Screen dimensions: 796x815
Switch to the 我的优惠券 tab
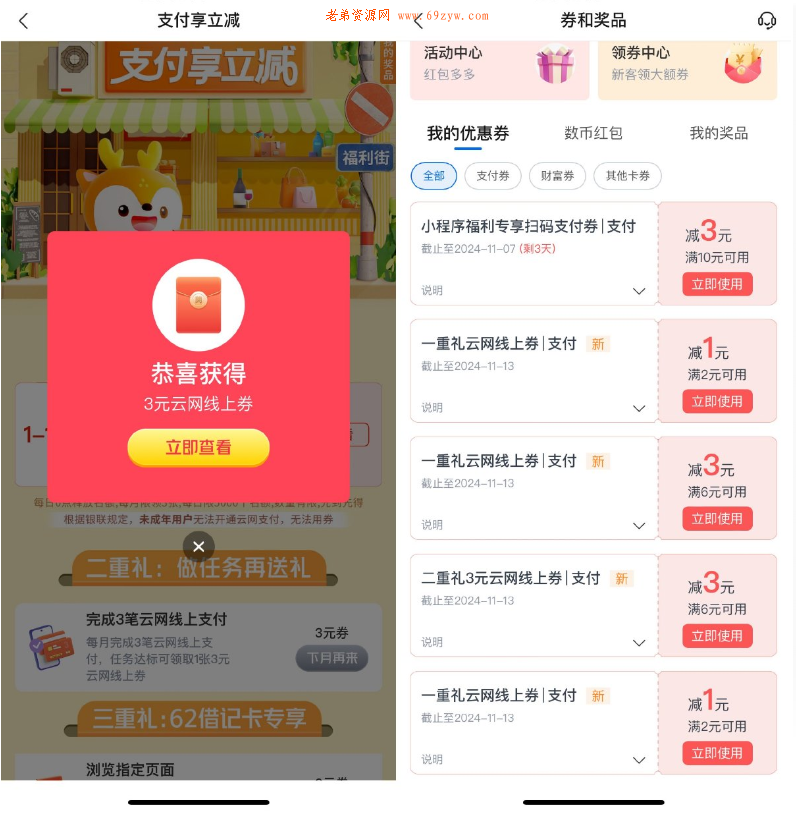(467, 133)
